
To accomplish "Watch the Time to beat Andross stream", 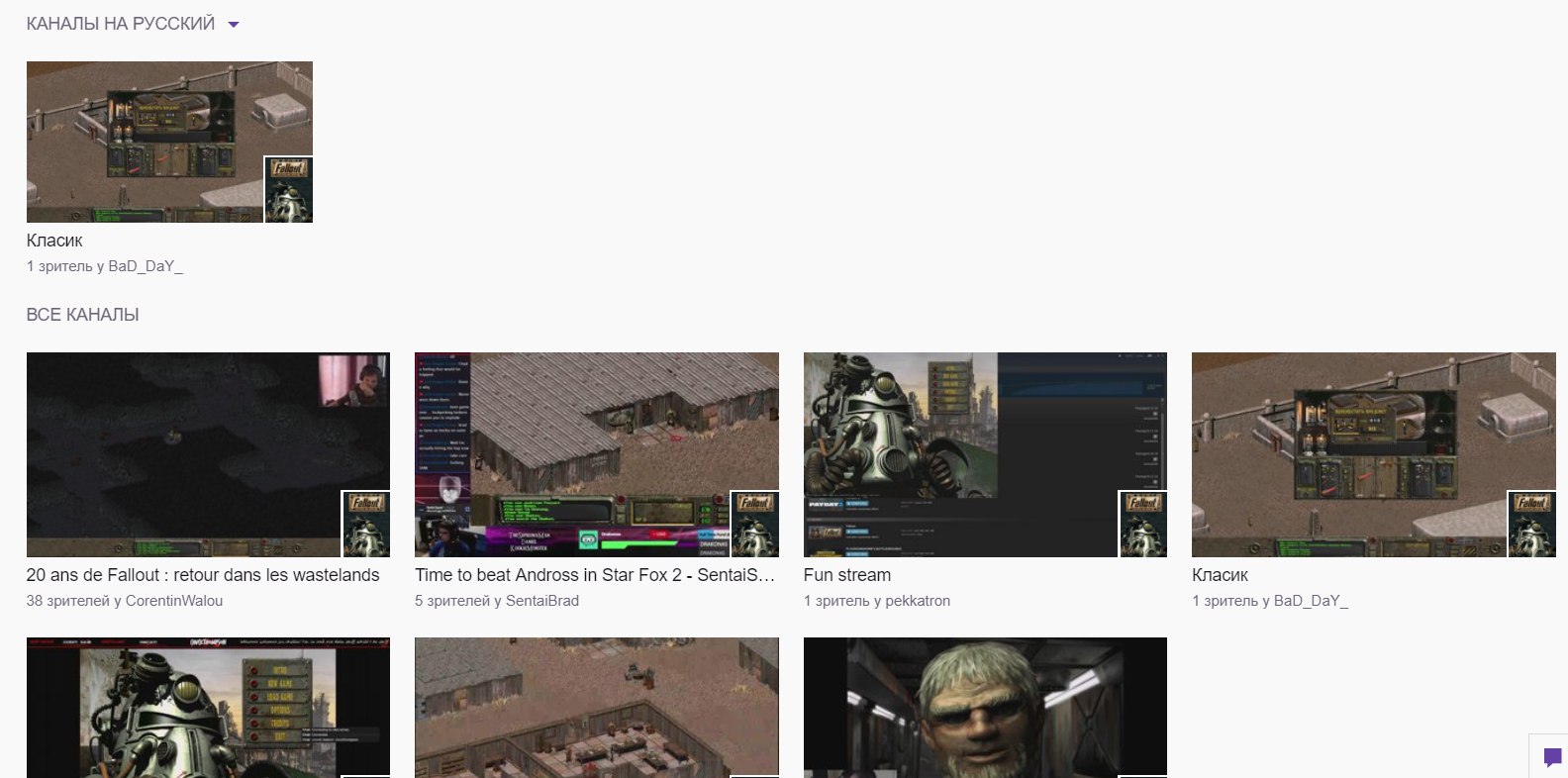I will pos(596,454).
